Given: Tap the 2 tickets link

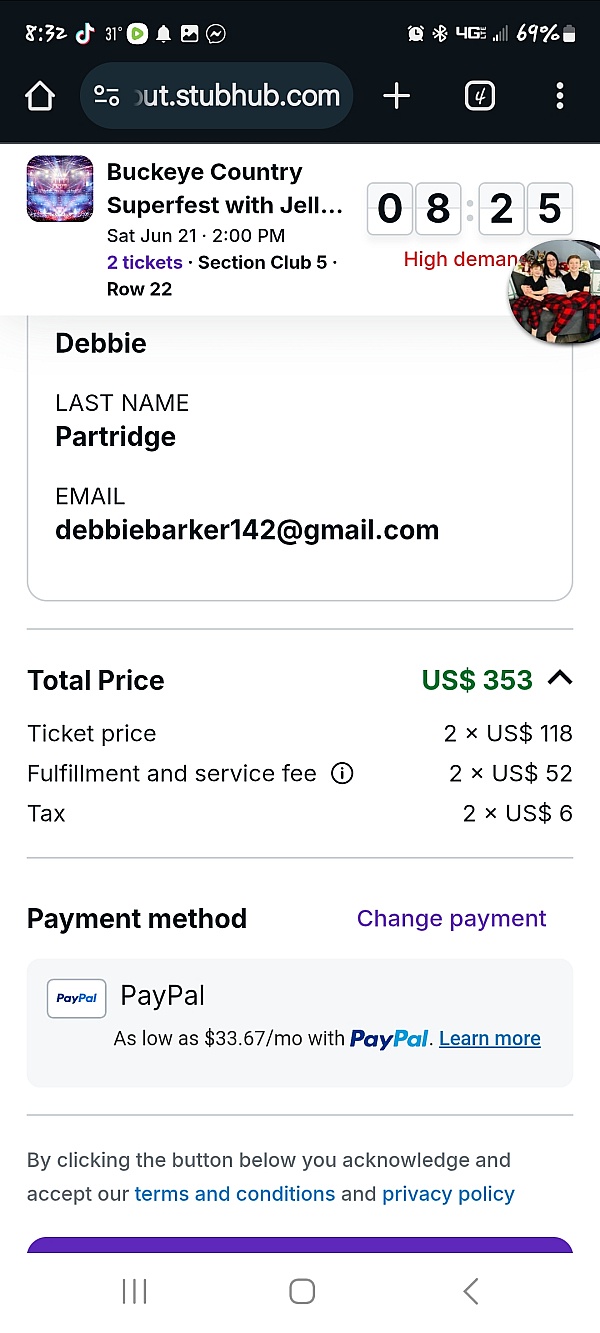Looking at the screenshot, I should tap(144, 262).
